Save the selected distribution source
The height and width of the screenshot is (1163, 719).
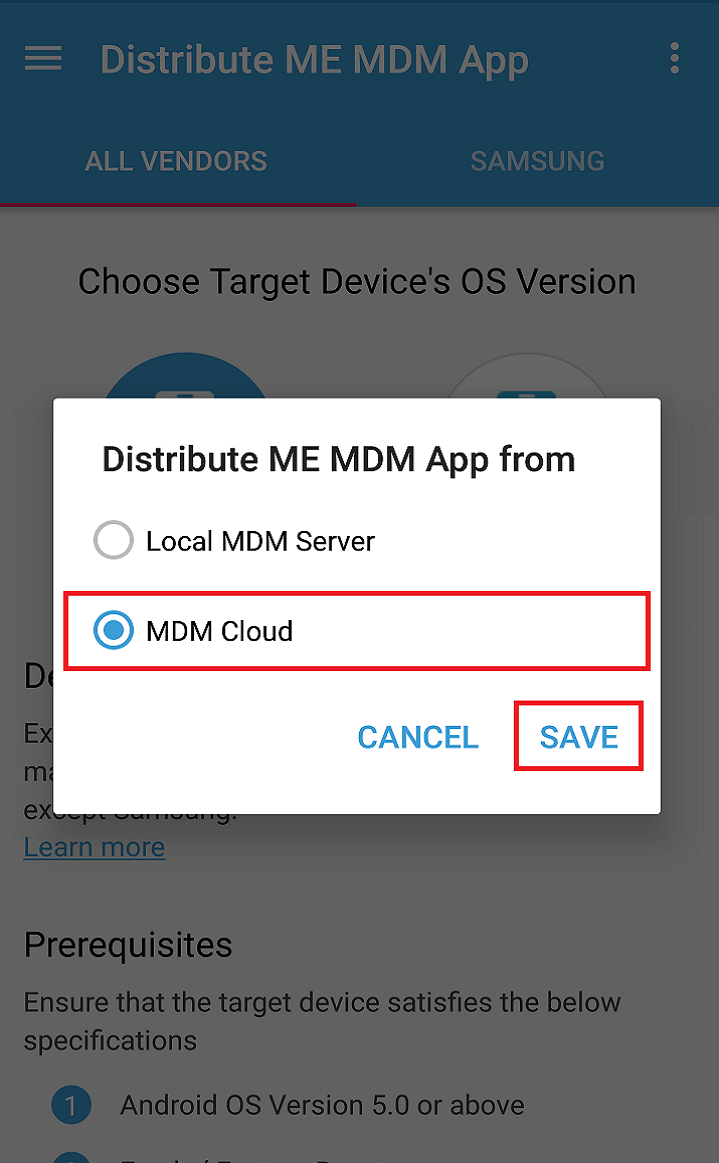[x=578, y=737]
